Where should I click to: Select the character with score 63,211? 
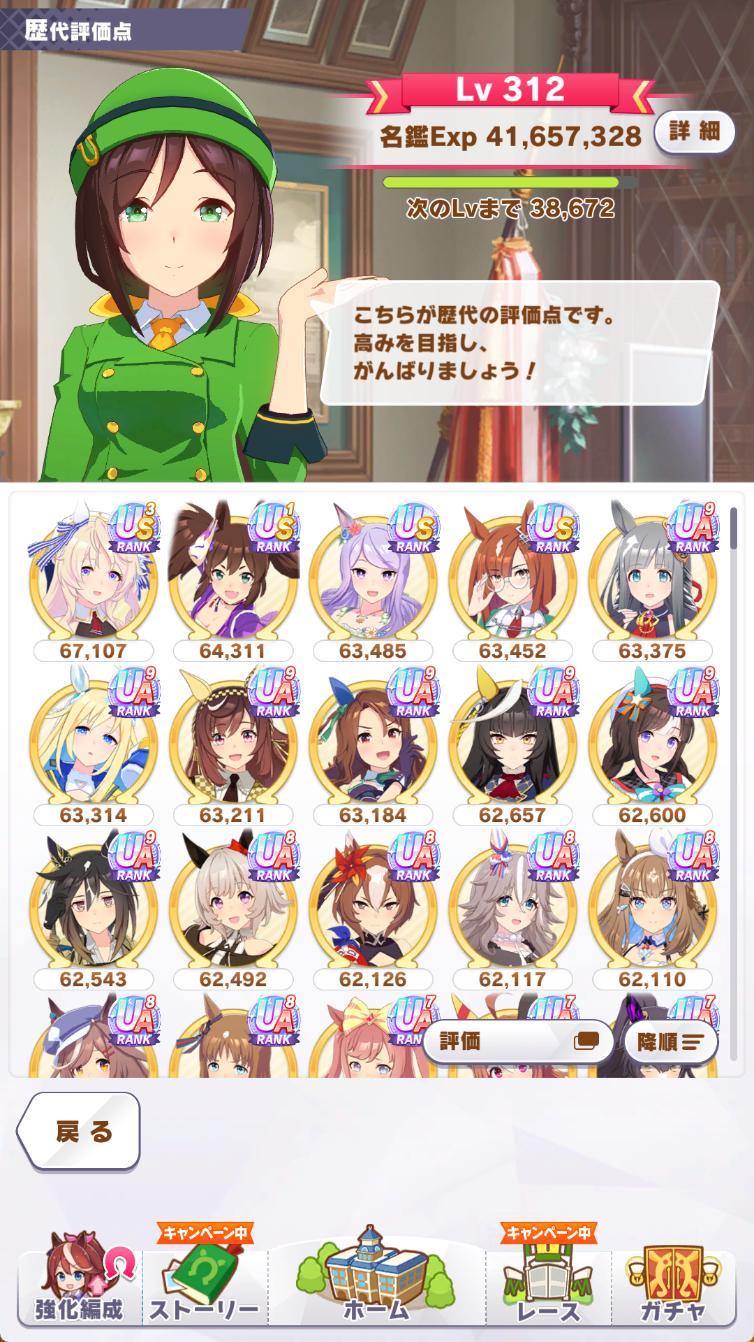pyautogui.click(x=233, y=745)
